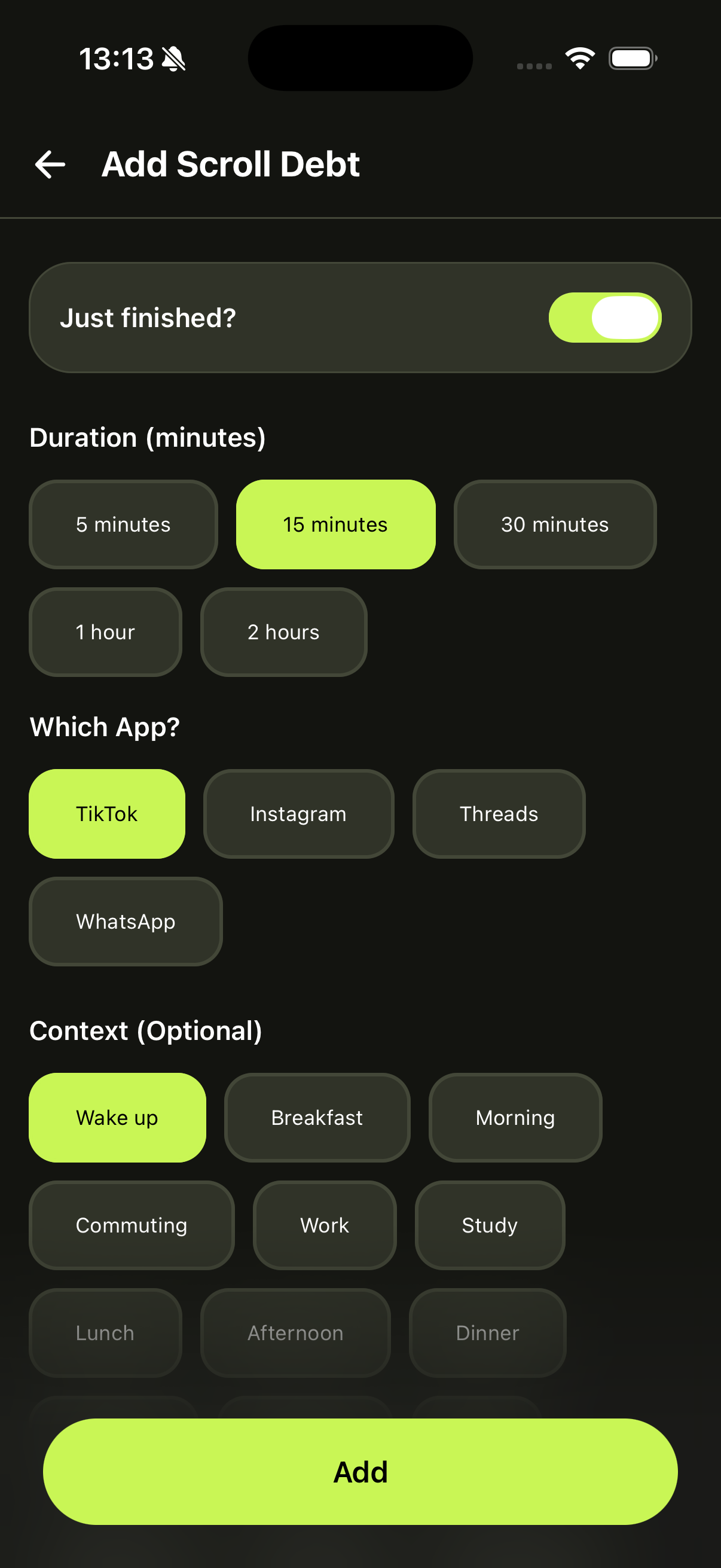Go back from Add Scroll Debt
The width and height of the screenshot is (721, 1568).
point(50,164)
